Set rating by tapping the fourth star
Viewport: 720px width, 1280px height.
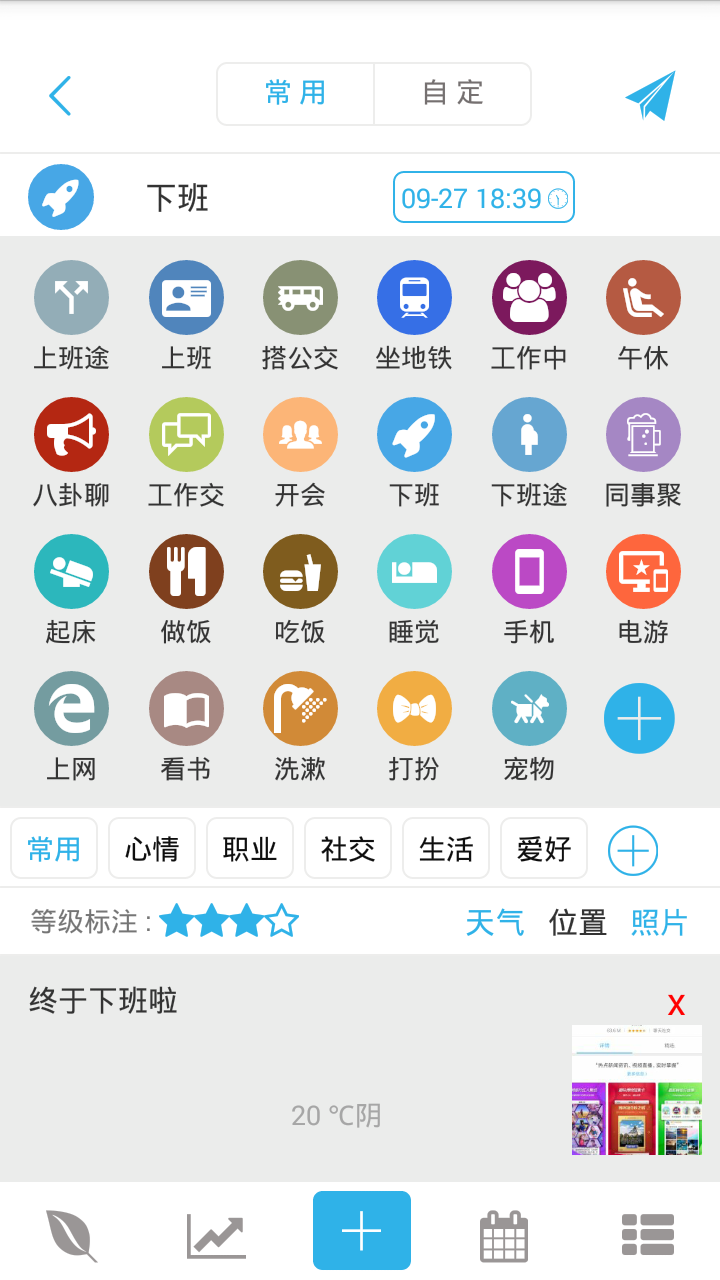click(284, 920)
